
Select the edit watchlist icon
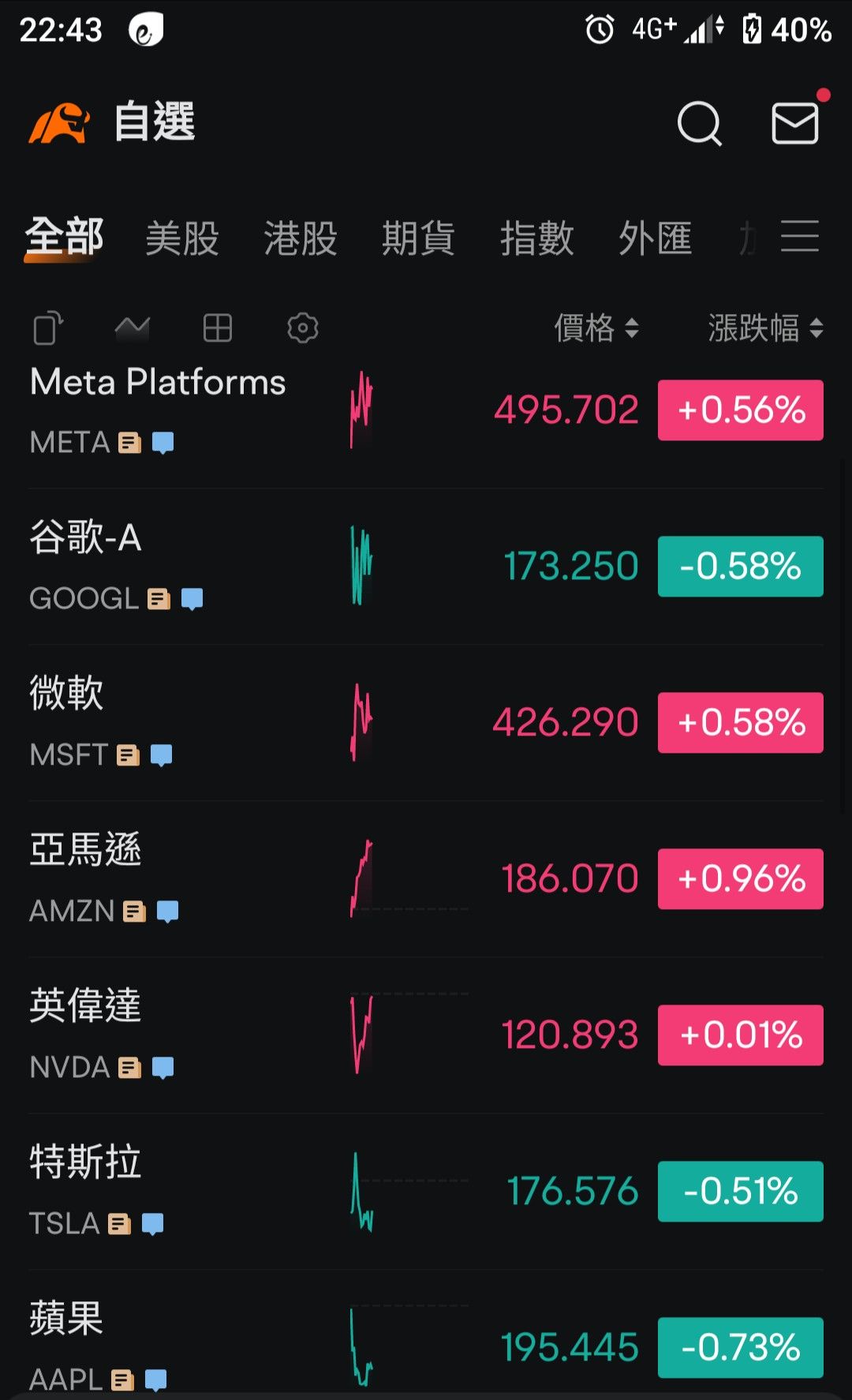pos(49,328)
